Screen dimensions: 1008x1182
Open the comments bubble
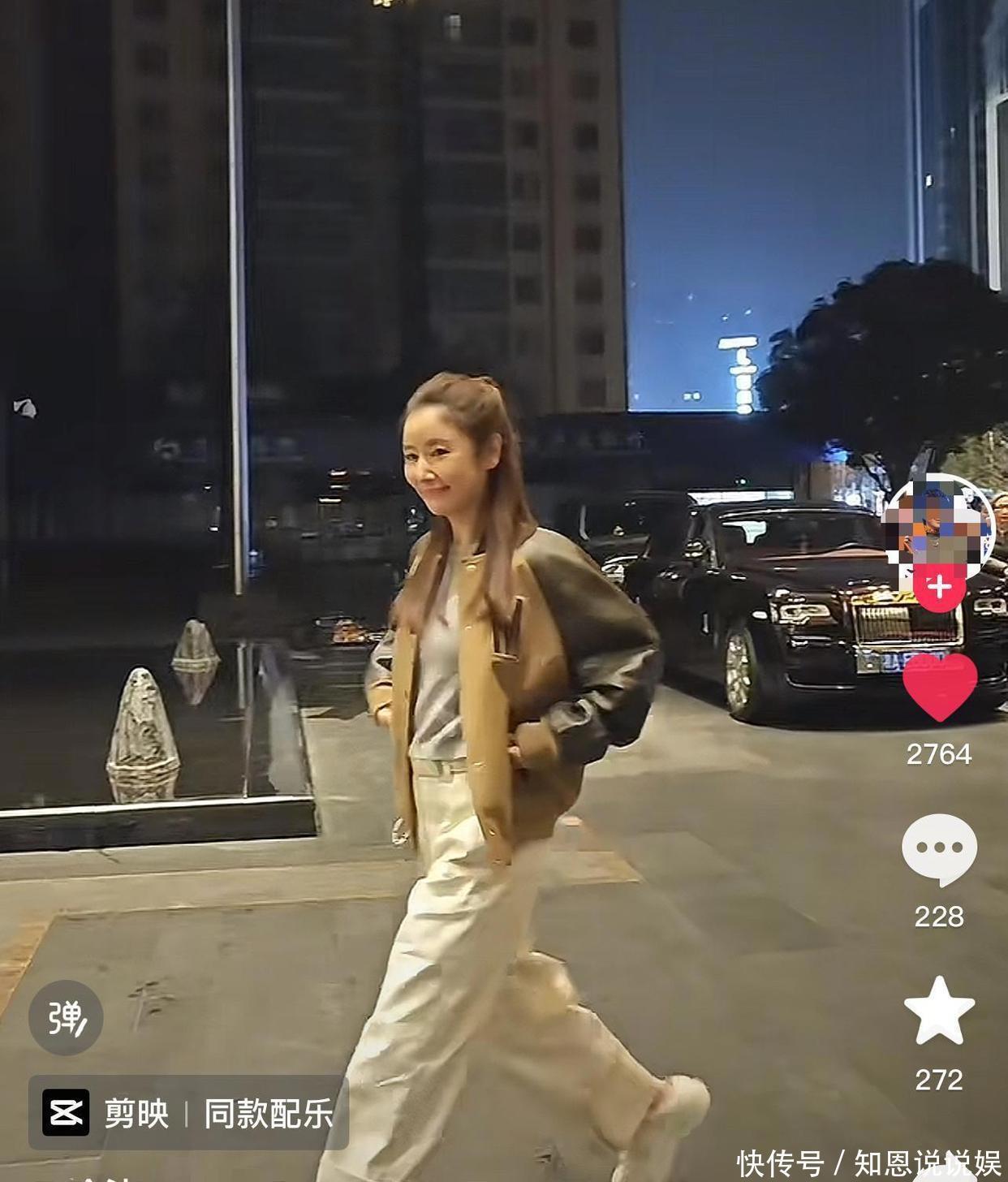939,849
